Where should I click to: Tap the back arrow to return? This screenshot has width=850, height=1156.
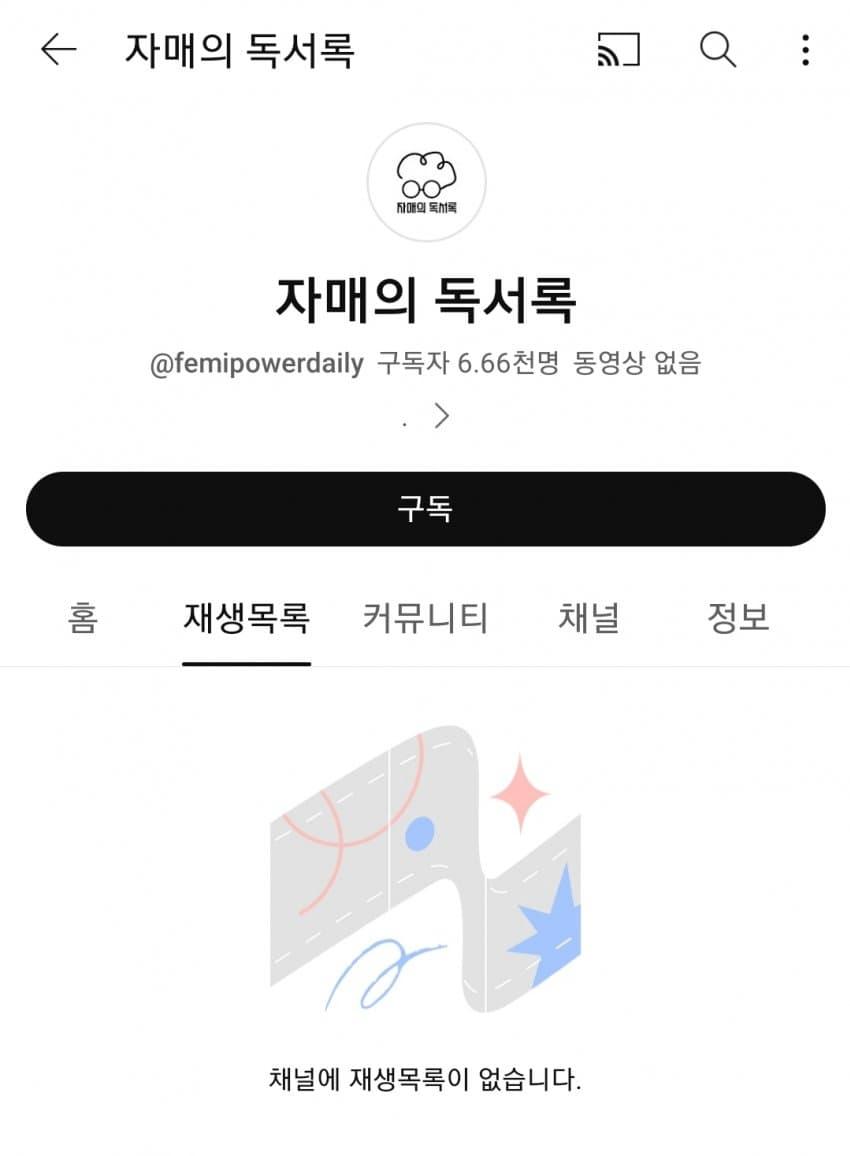(58, 49)
